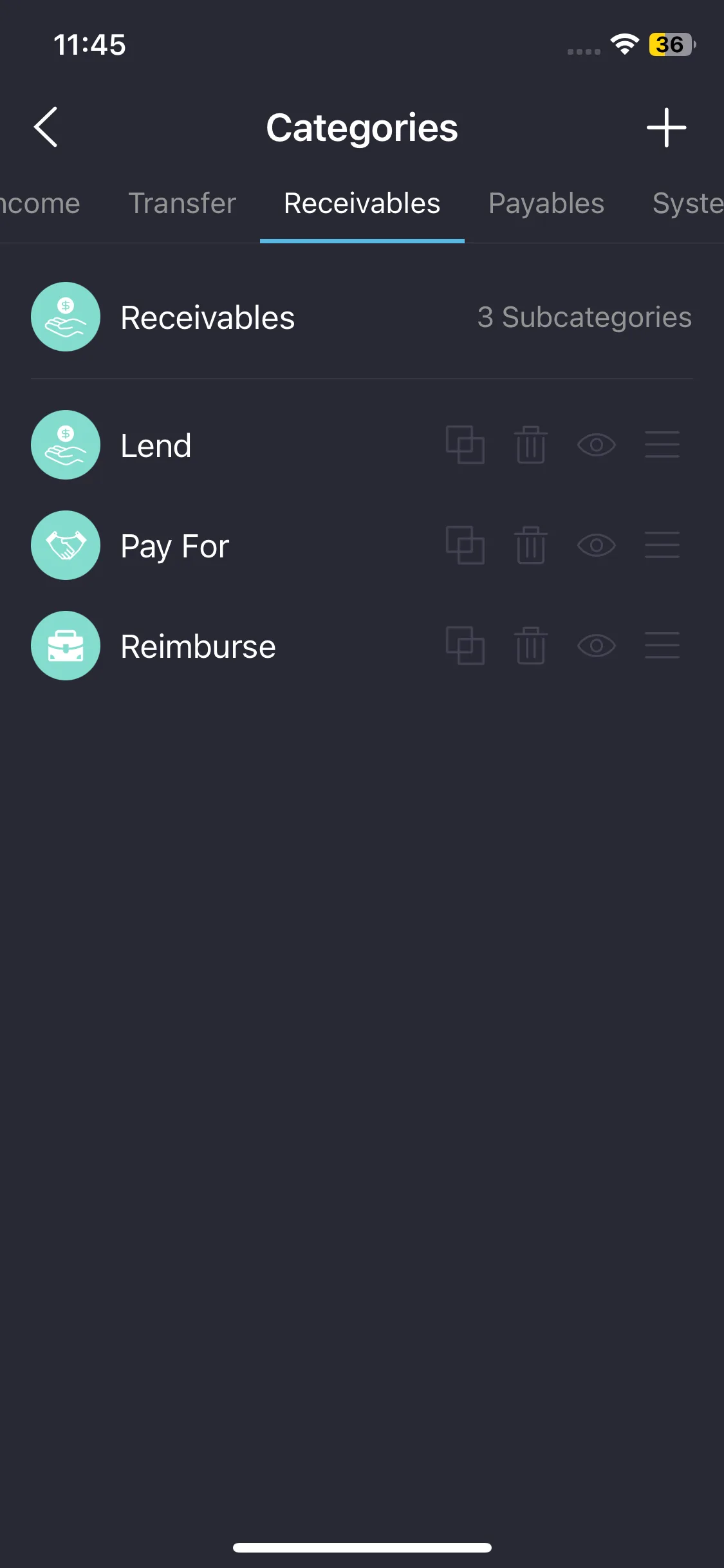Tap the overlapping squares icon for Reimburse
724x1568 pixels.
tap(465, 646)
